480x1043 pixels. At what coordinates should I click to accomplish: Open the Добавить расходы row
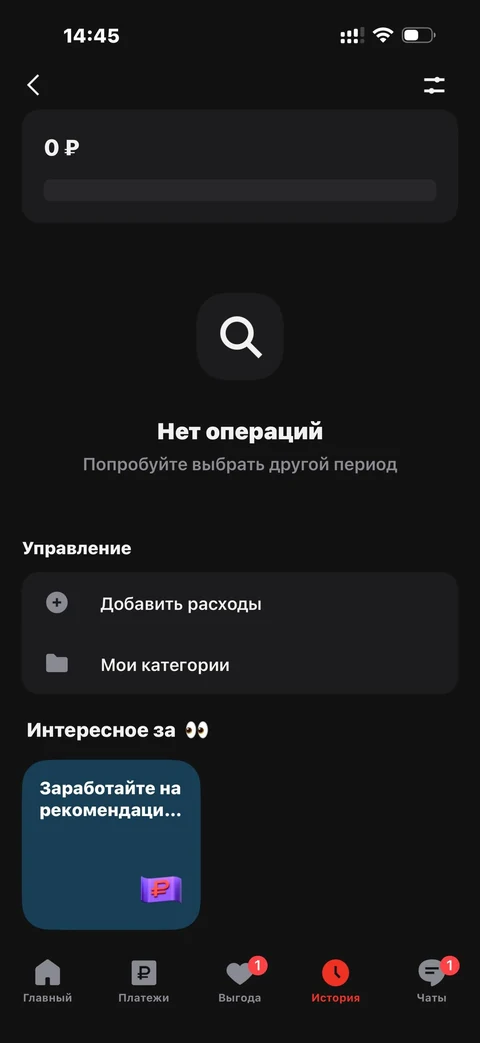point(240,603)
